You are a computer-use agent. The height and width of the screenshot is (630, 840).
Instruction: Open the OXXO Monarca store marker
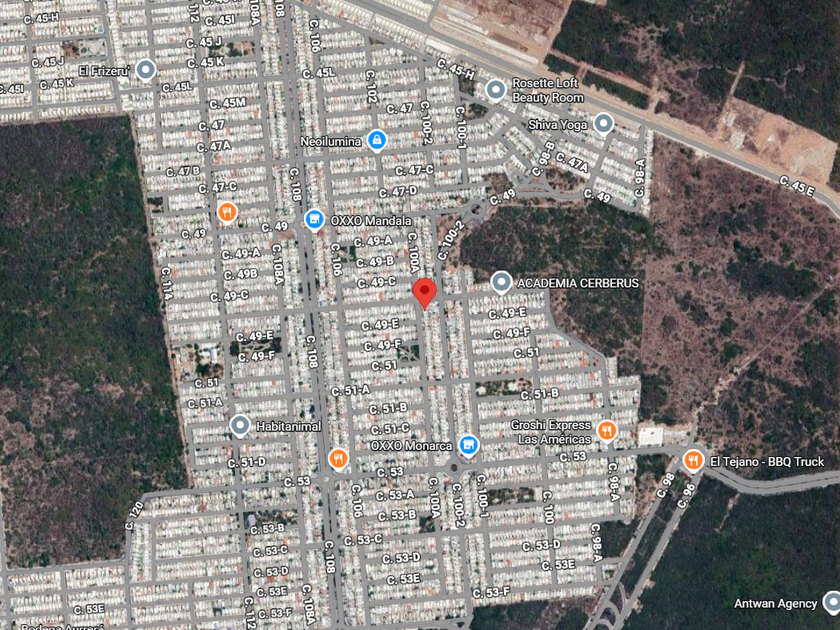click(469, 445)
